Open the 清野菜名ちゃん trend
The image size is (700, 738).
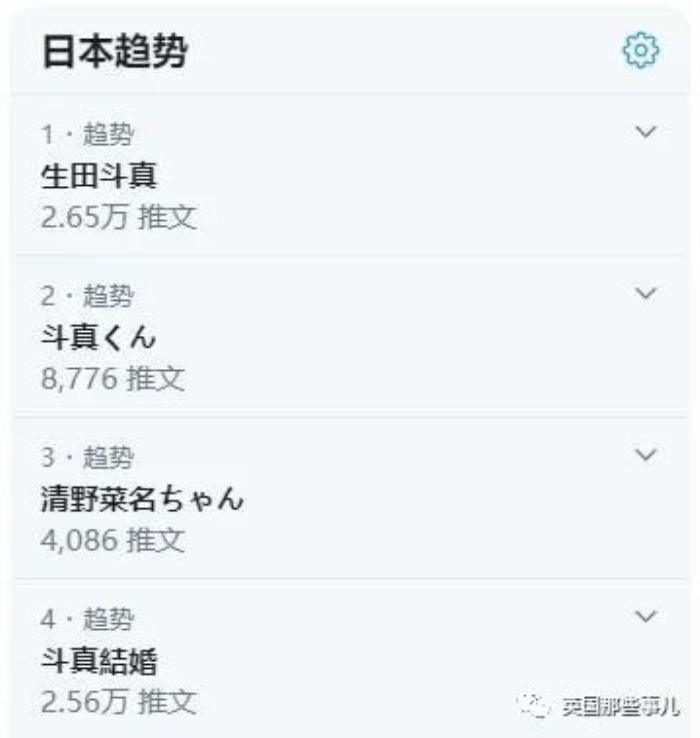(x=142, y=499)
